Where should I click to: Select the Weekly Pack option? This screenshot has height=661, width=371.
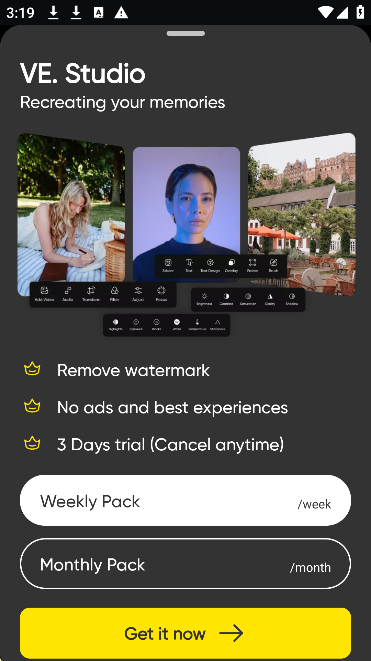coord(186,500)
